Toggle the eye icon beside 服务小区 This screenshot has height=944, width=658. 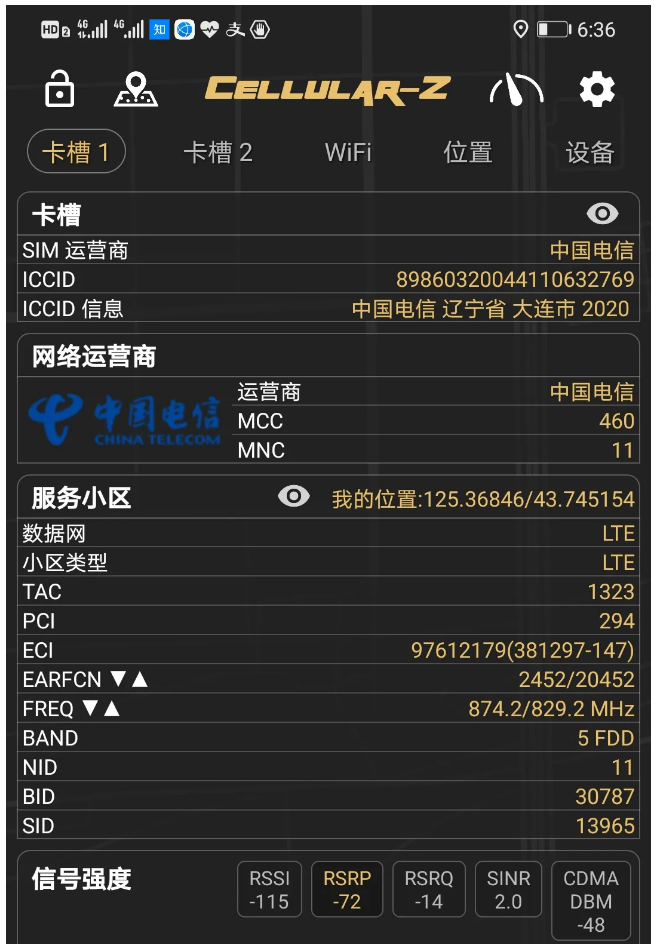(x=294, y=497)
